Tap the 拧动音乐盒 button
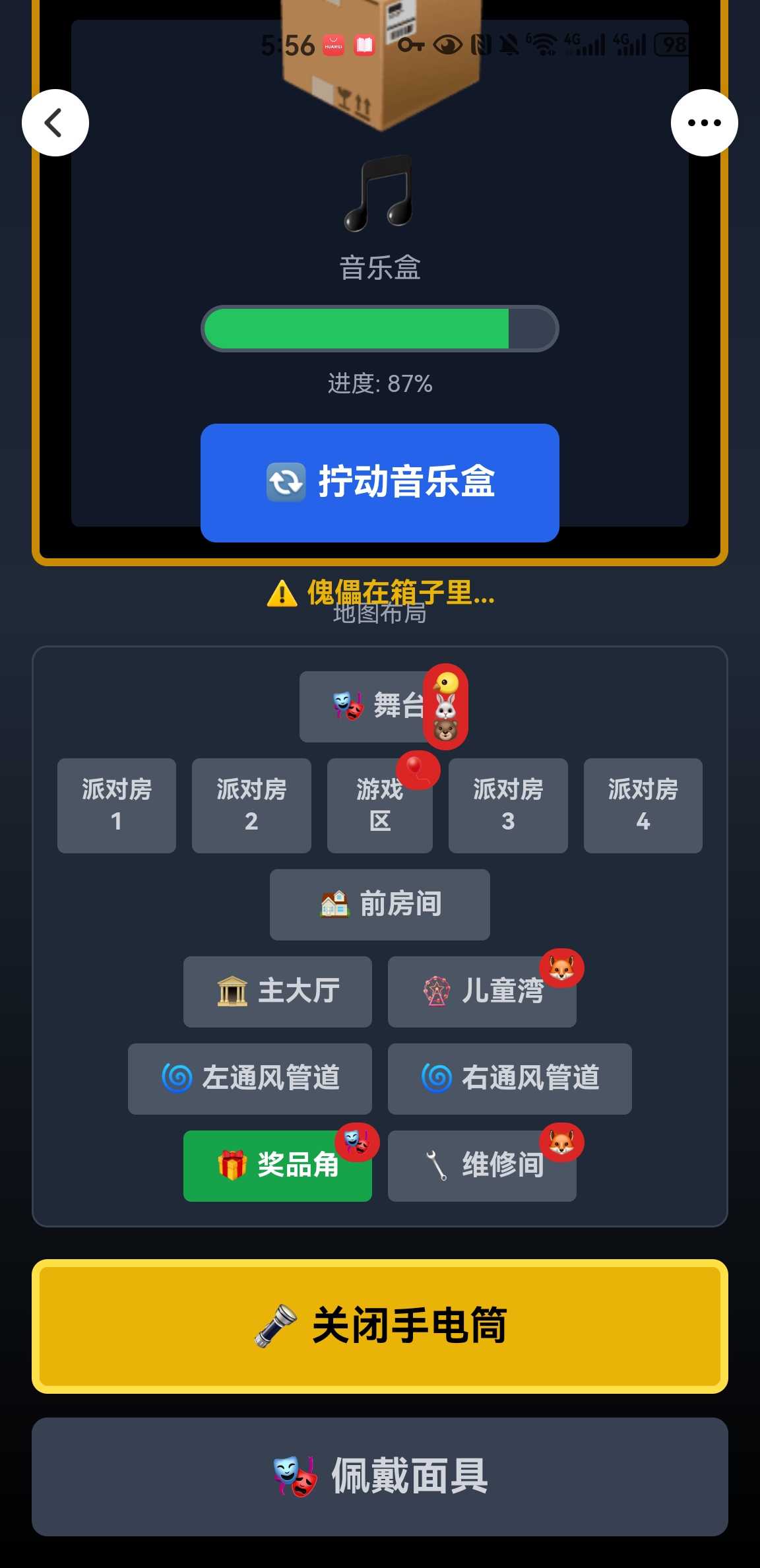 [x=380, y=482]
